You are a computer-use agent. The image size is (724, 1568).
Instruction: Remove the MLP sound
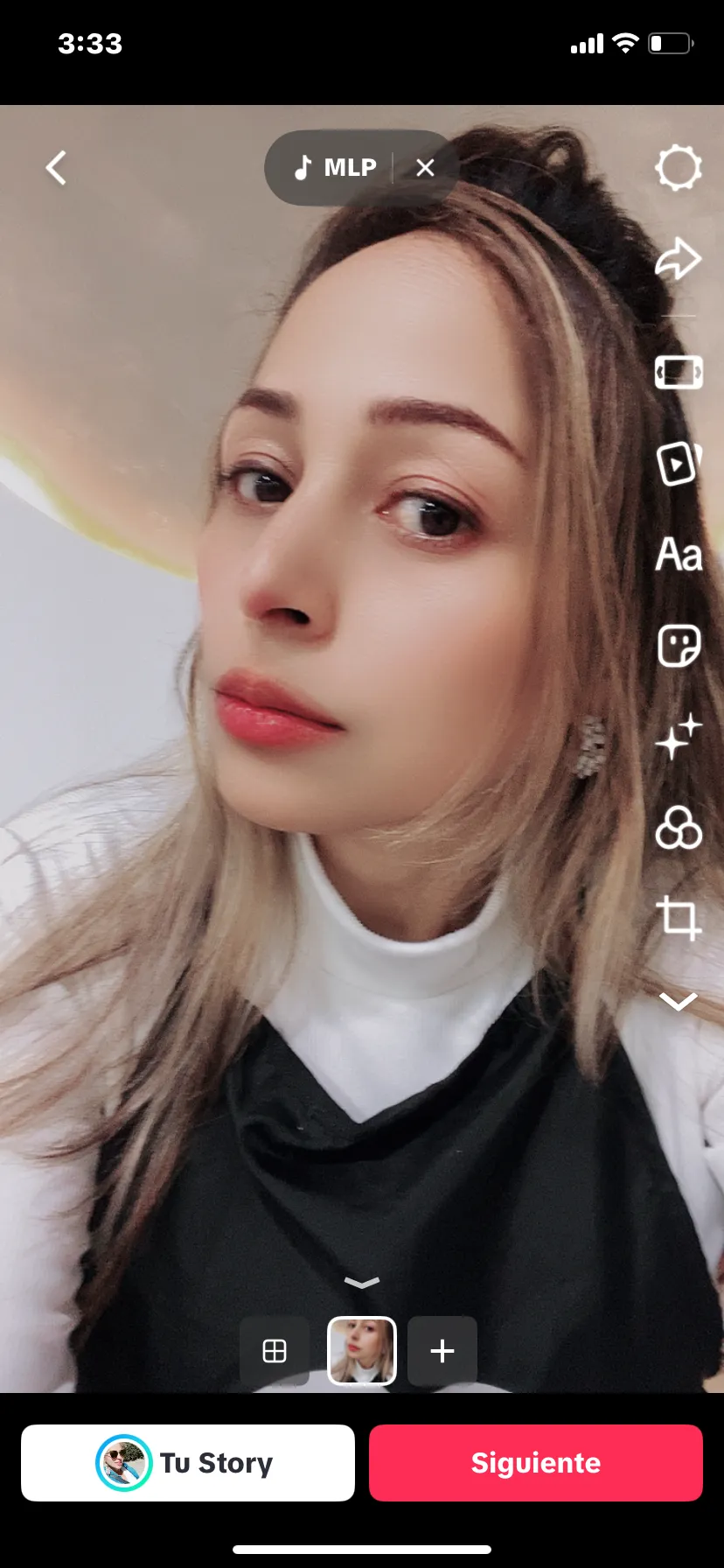pos(425,168)
